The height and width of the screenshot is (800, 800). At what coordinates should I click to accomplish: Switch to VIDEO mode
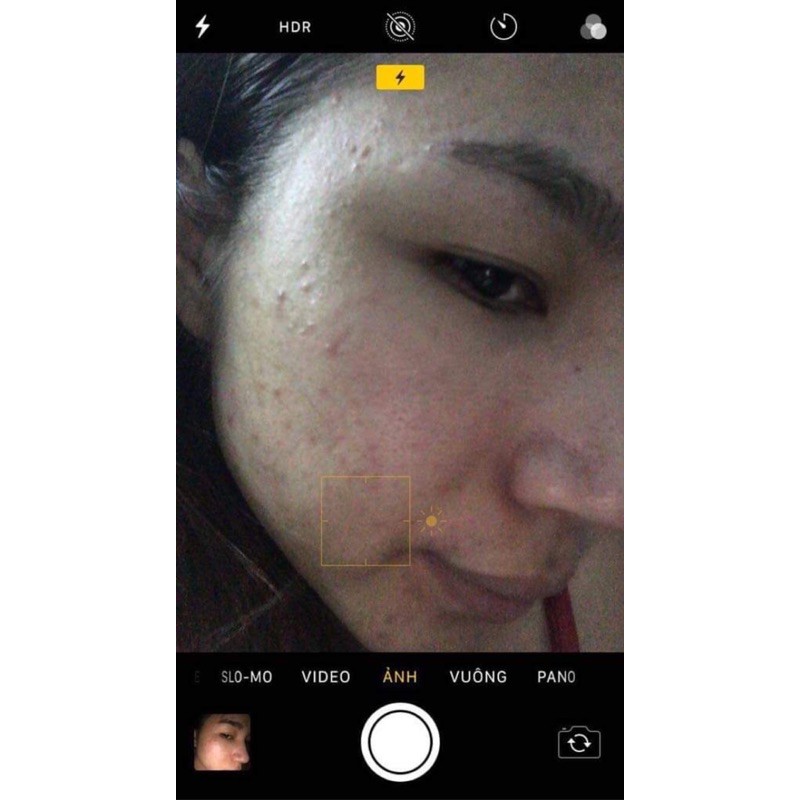(x=326, y=677)
